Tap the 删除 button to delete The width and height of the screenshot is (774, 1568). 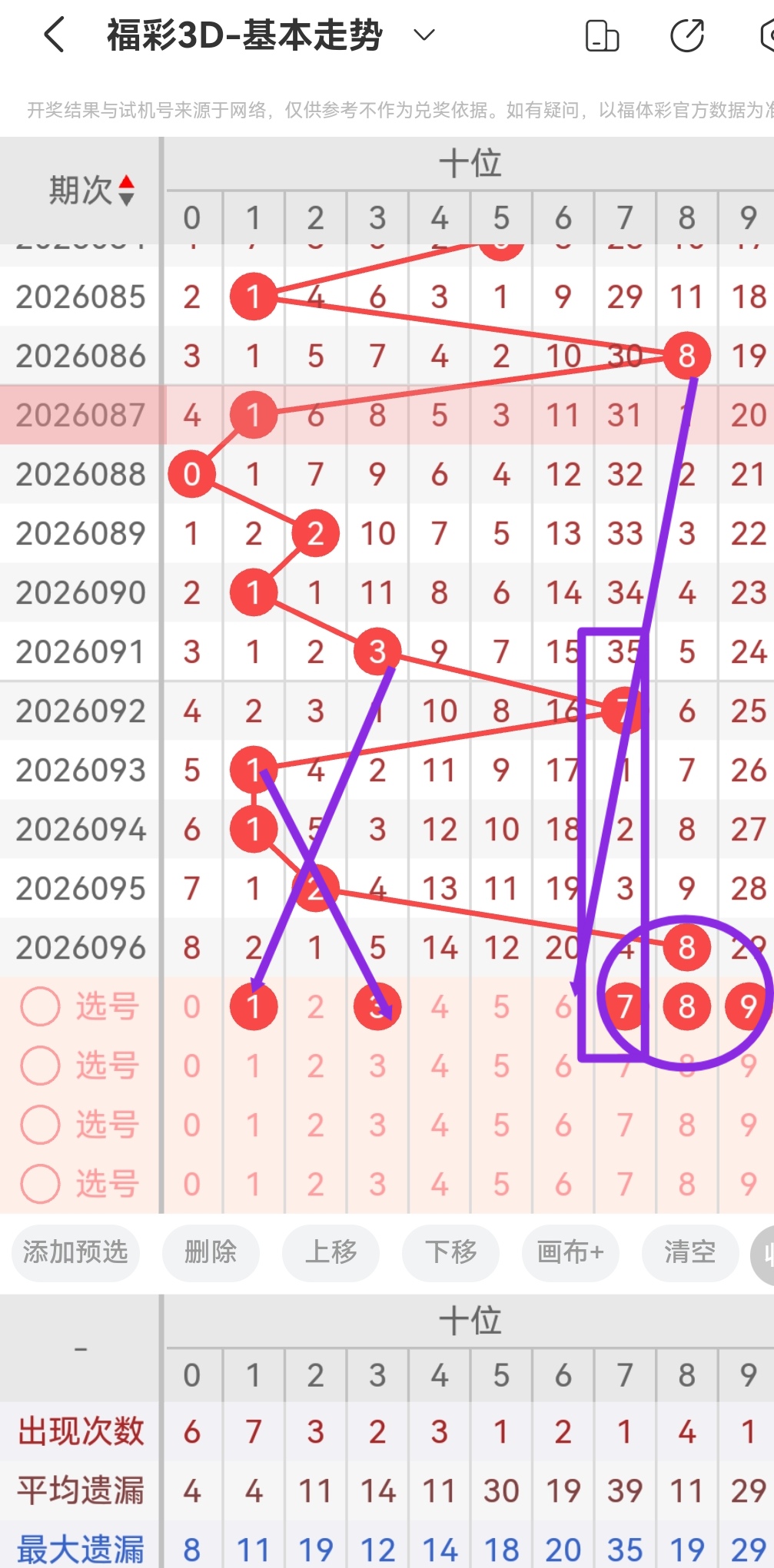click(211, 1253)
